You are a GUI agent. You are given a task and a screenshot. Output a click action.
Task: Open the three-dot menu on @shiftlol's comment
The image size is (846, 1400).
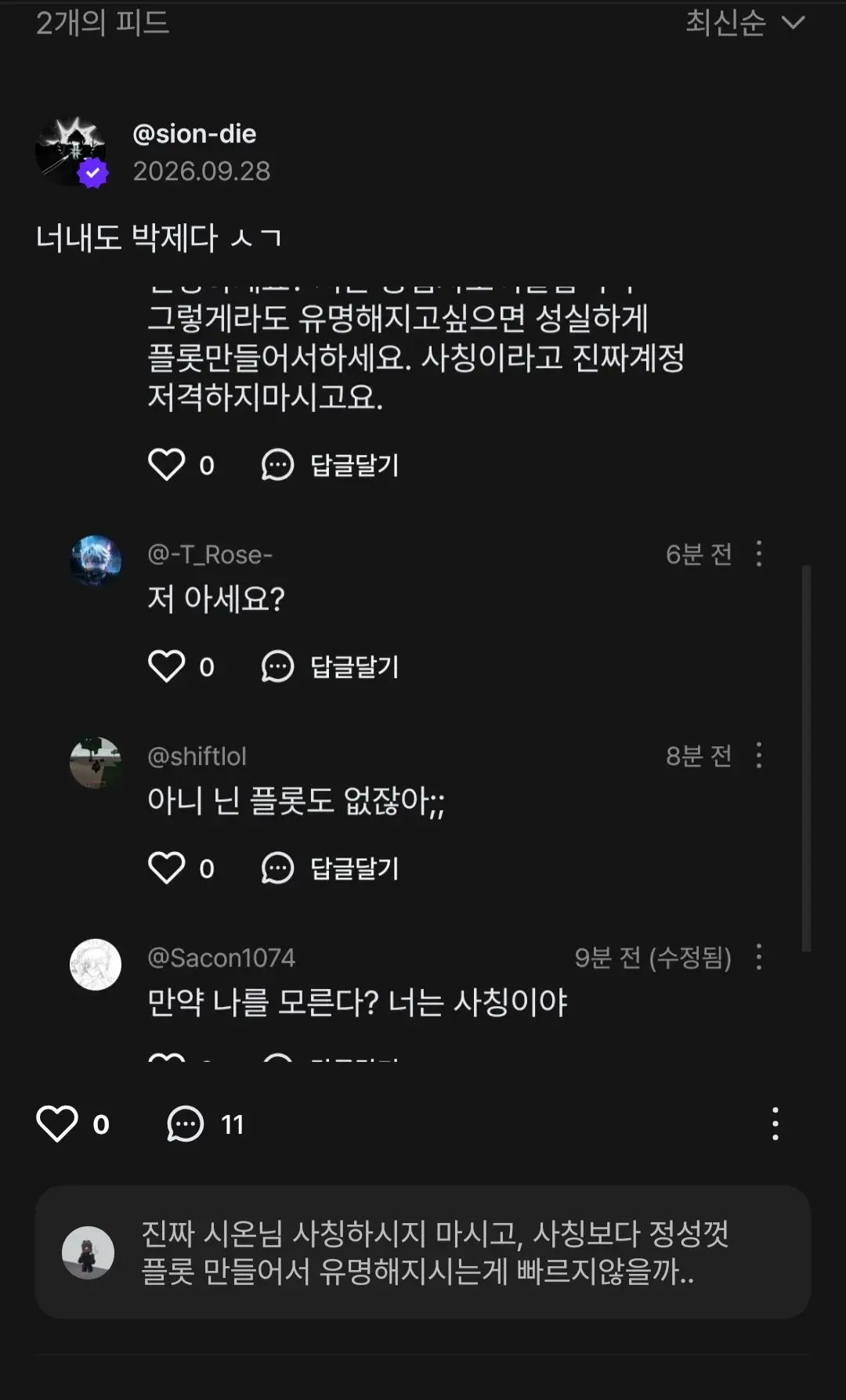pyautogui.click(x=758, y=756)
